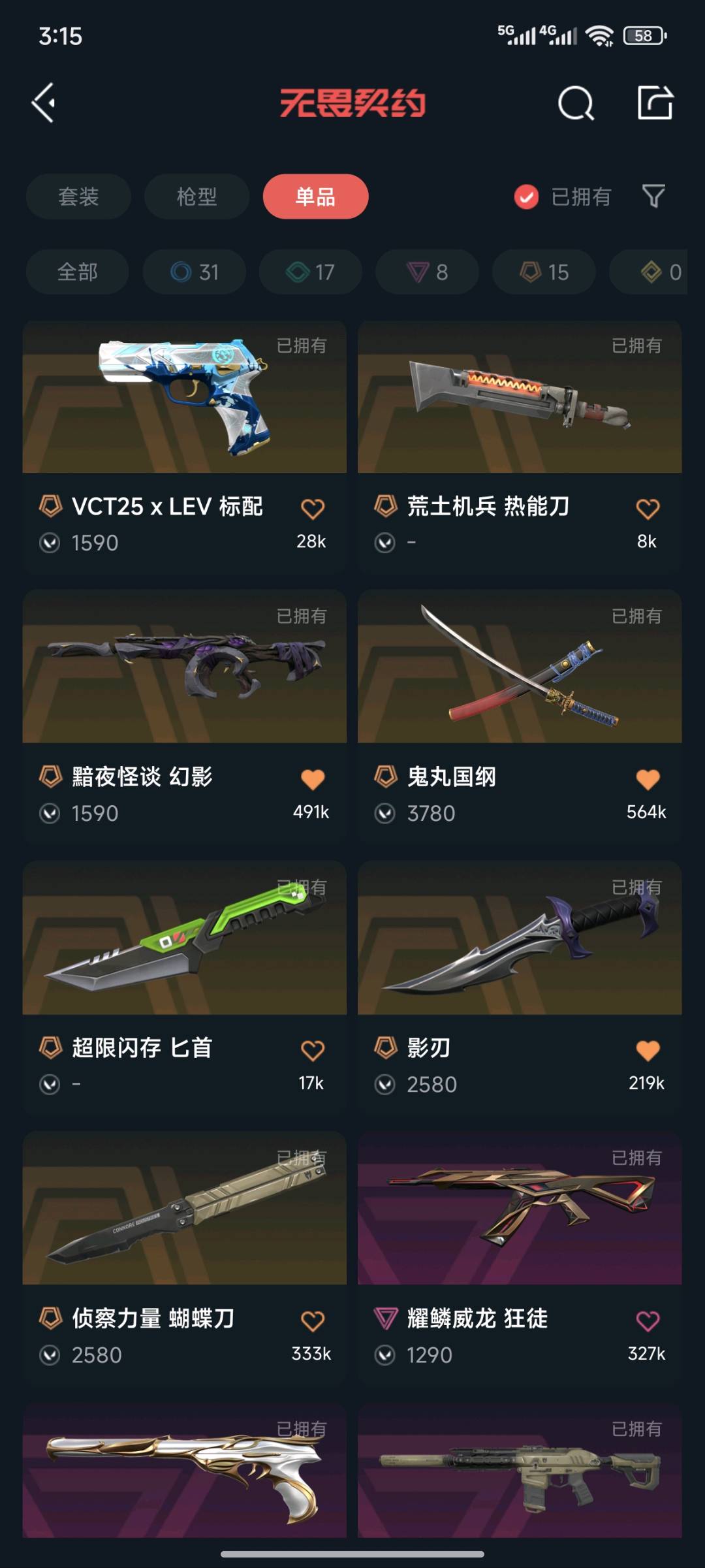Go back using the top-left arrow

coord(44,103)
